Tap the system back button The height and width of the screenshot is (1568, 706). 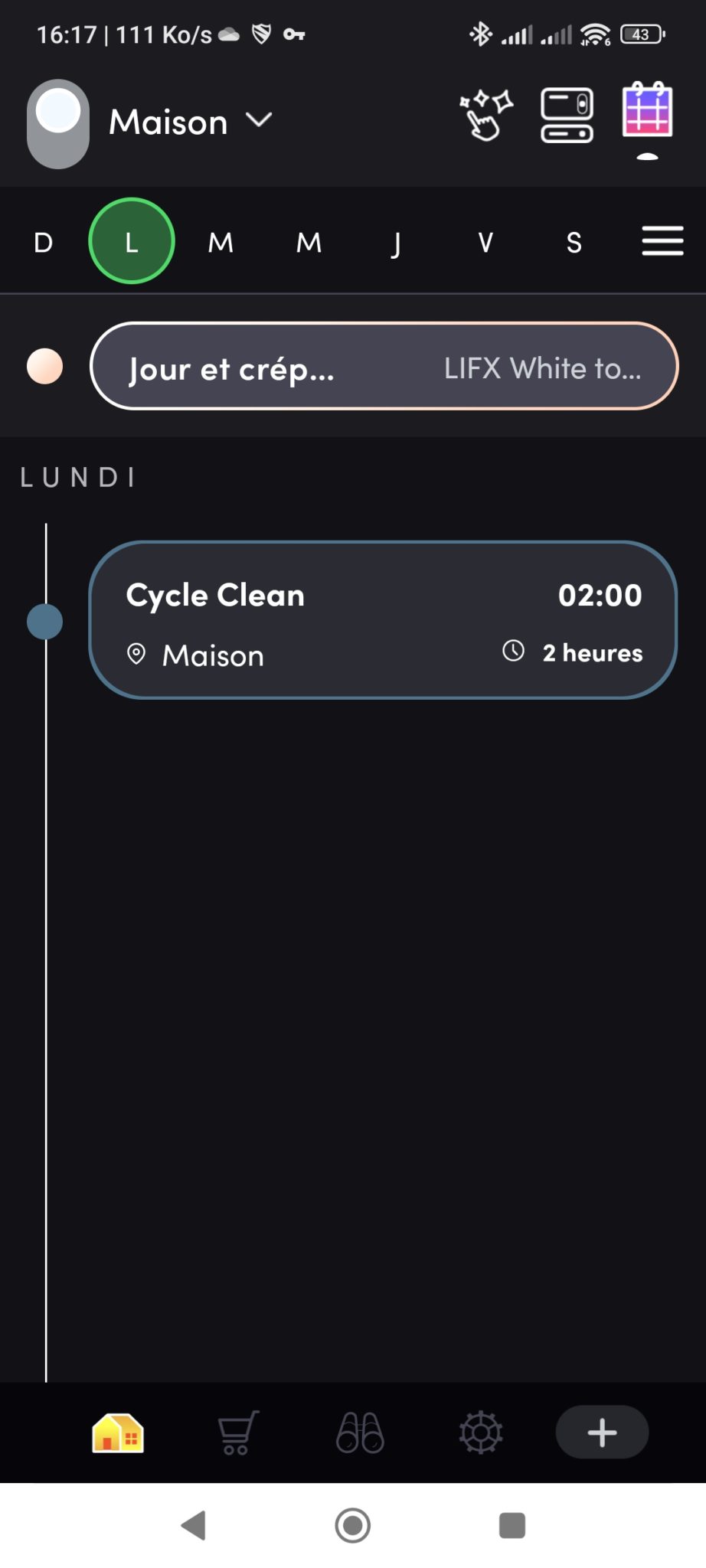194,1525
